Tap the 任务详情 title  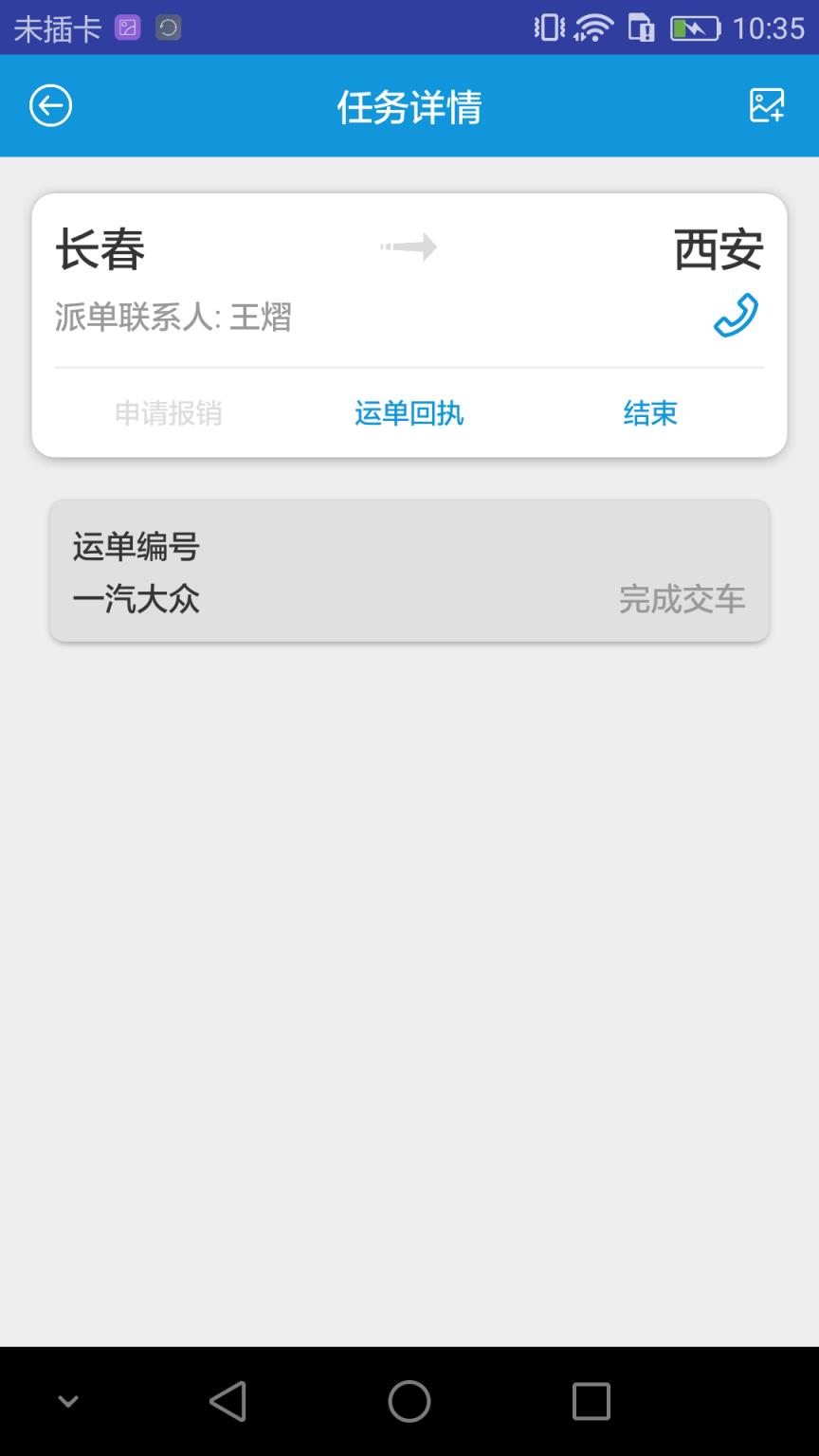(409, 107)
